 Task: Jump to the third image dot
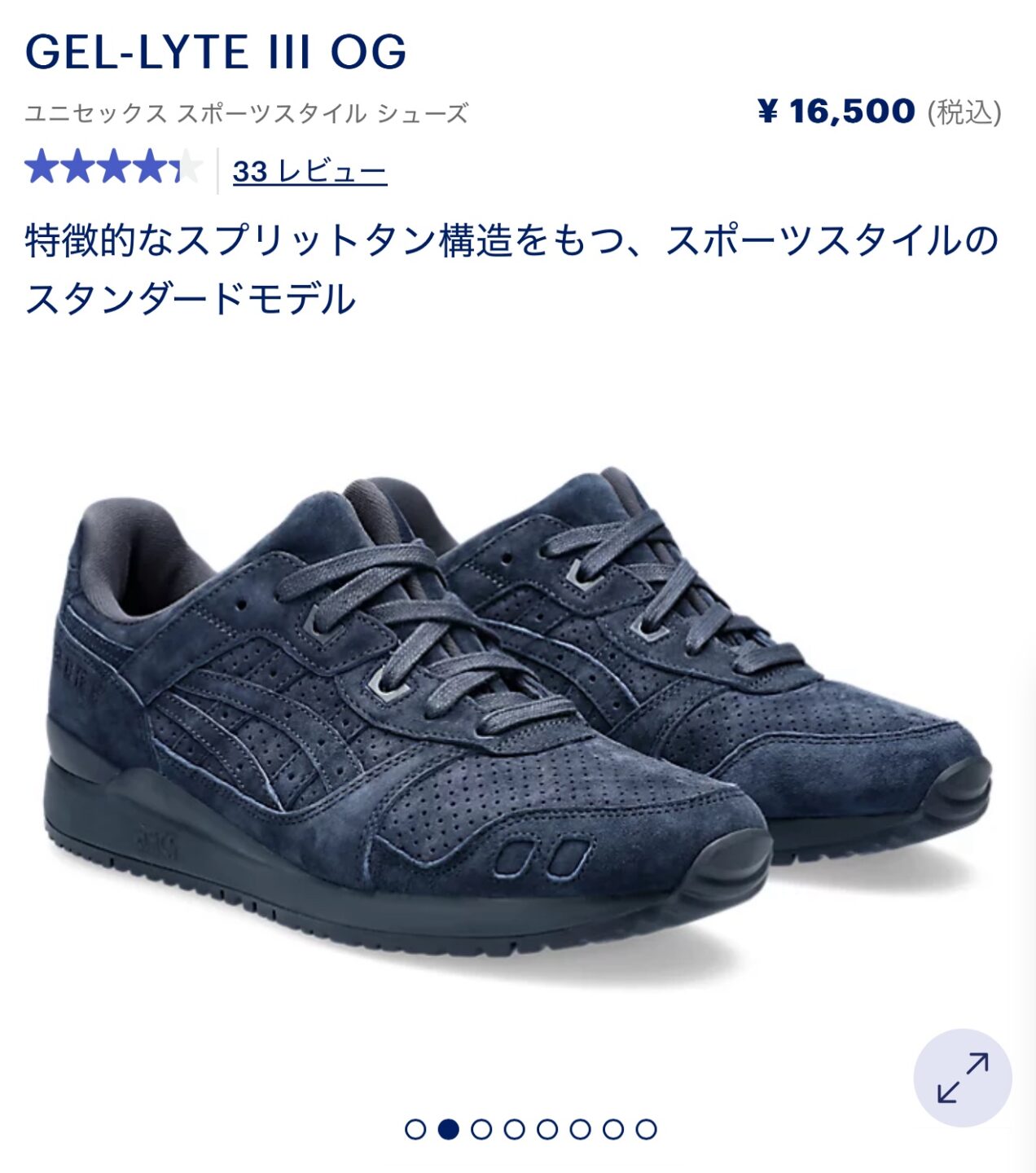coord(481,1129)
